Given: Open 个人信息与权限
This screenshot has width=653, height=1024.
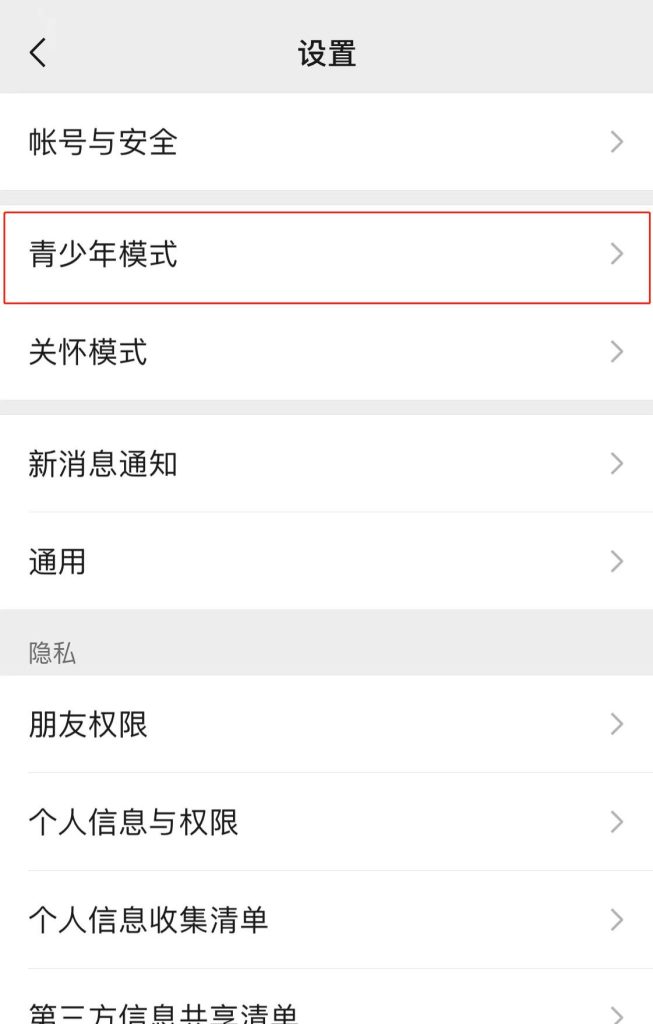Looking at the screenshot, I should point(326,822).
